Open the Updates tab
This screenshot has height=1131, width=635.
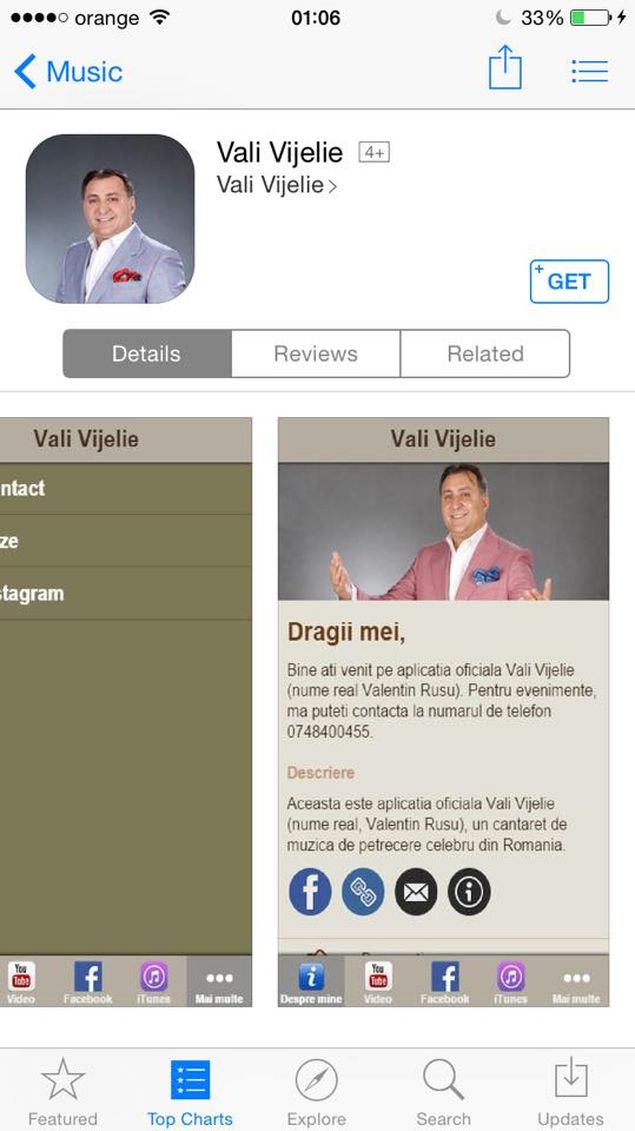pos(570,1093)
